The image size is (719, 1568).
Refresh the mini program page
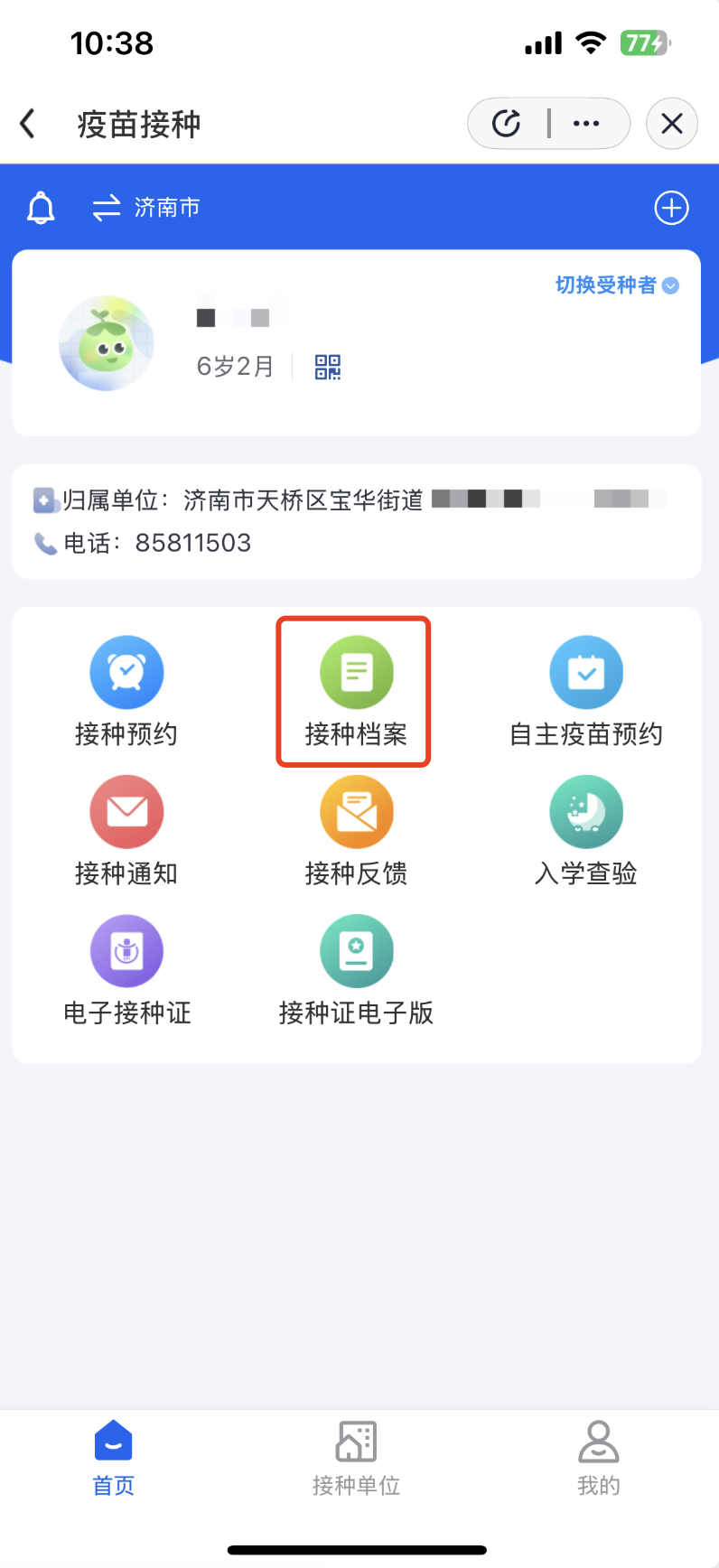coord(507,123)
